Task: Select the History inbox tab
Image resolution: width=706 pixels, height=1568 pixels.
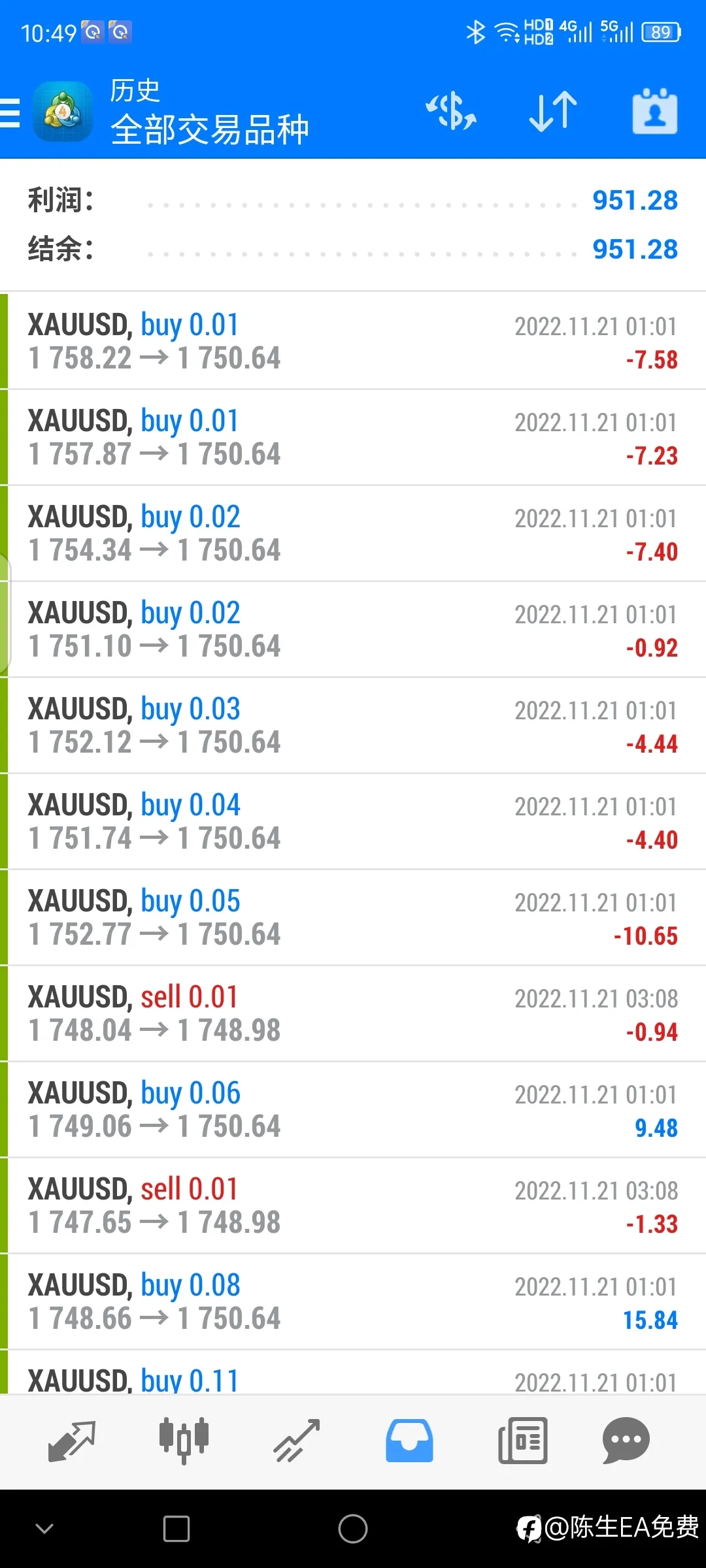Action: click(x=409, y=1441)
